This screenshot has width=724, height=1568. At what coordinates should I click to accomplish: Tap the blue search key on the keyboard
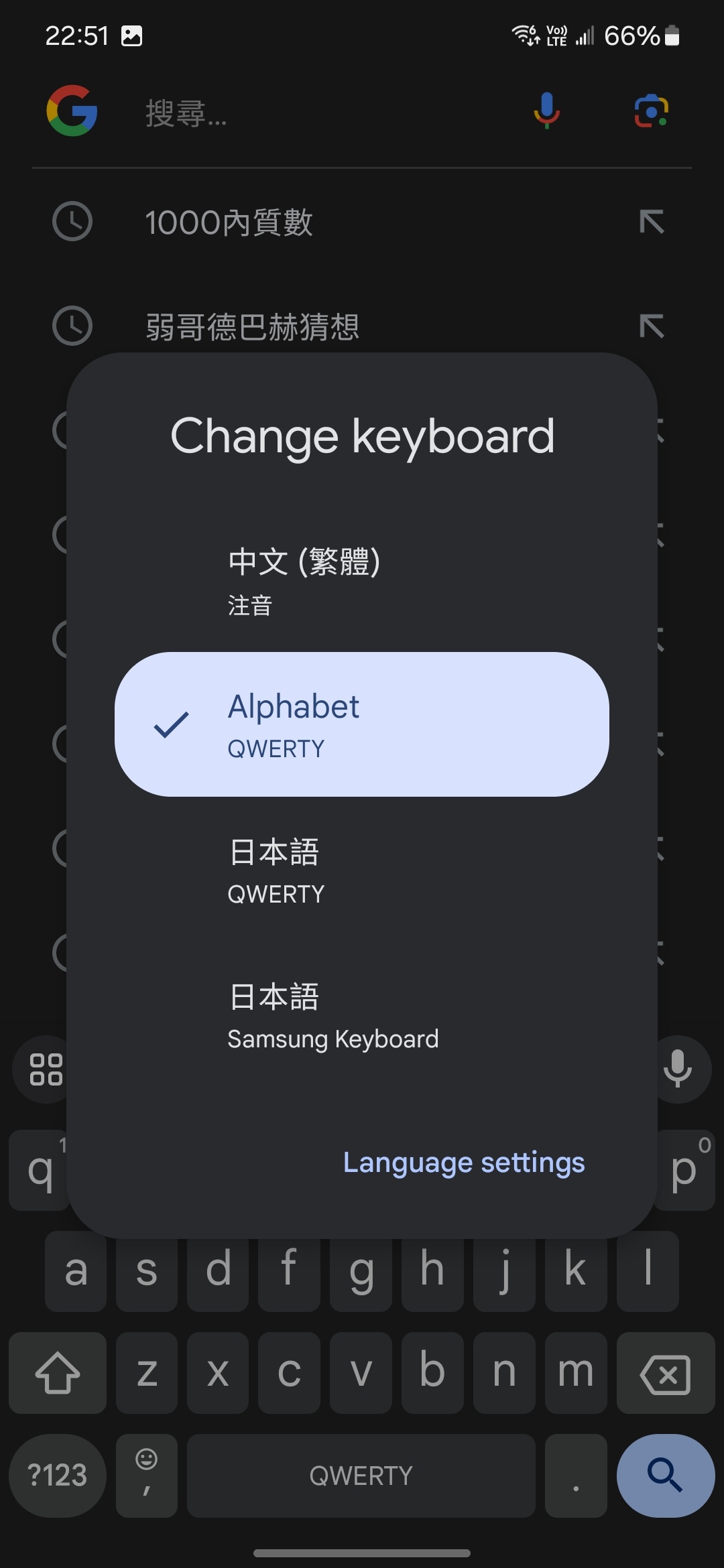pos(665,1476)
